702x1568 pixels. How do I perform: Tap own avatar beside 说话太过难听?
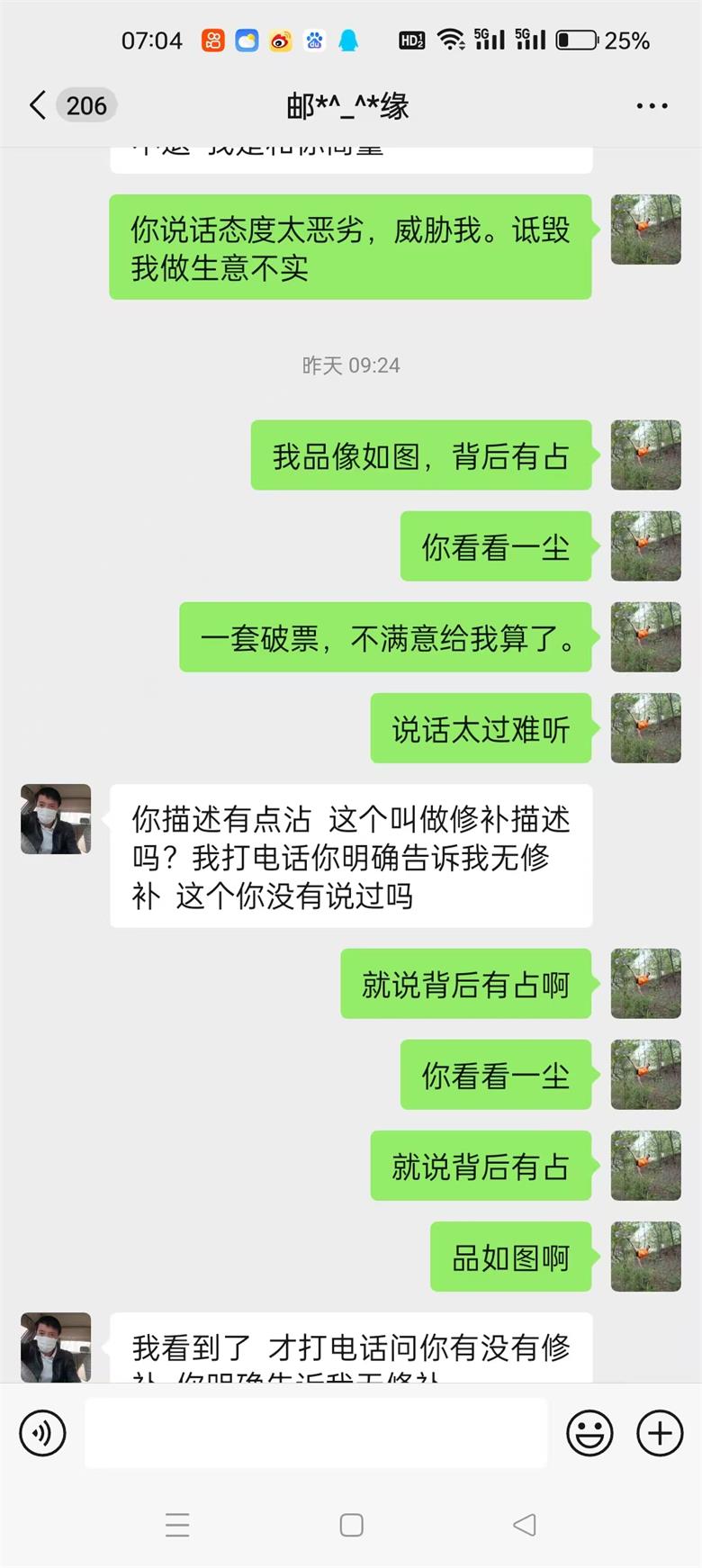click(x=646, y=728)
